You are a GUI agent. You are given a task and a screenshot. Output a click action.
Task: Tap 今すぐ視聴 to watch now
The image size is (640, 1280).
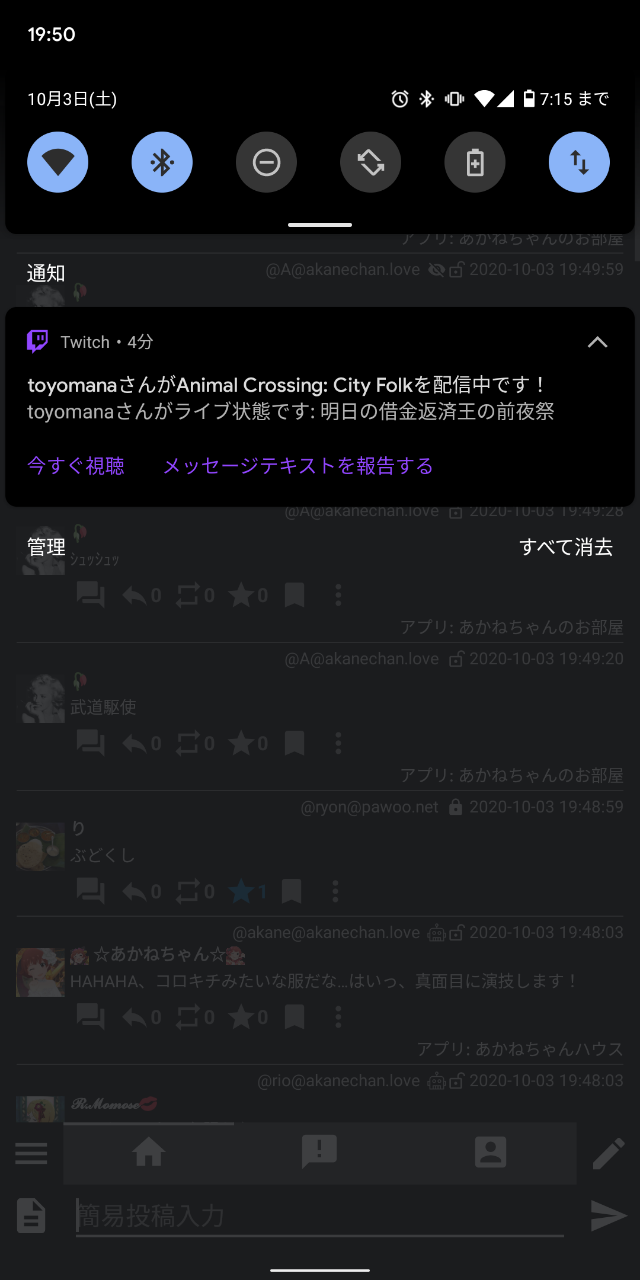coord(76,466)
